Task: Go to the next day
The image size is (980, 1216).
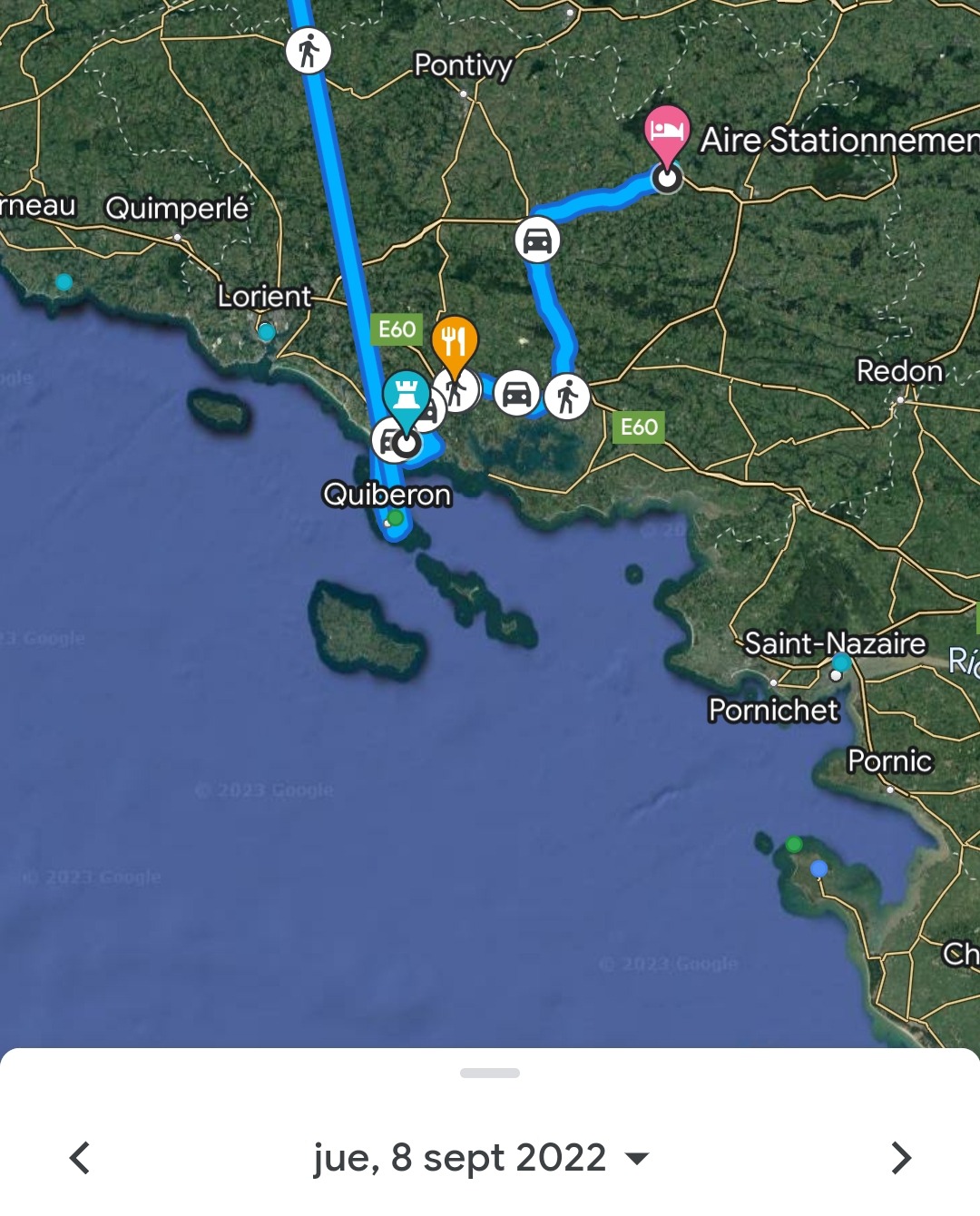Action: pos(900,1158)
